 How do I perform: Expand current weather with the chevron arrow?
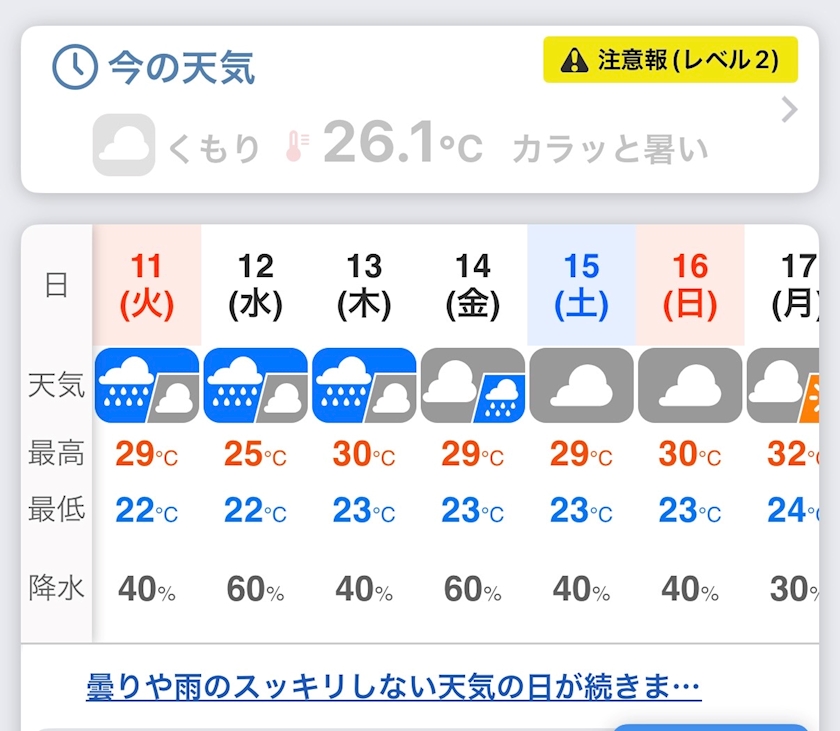[790, 110]
